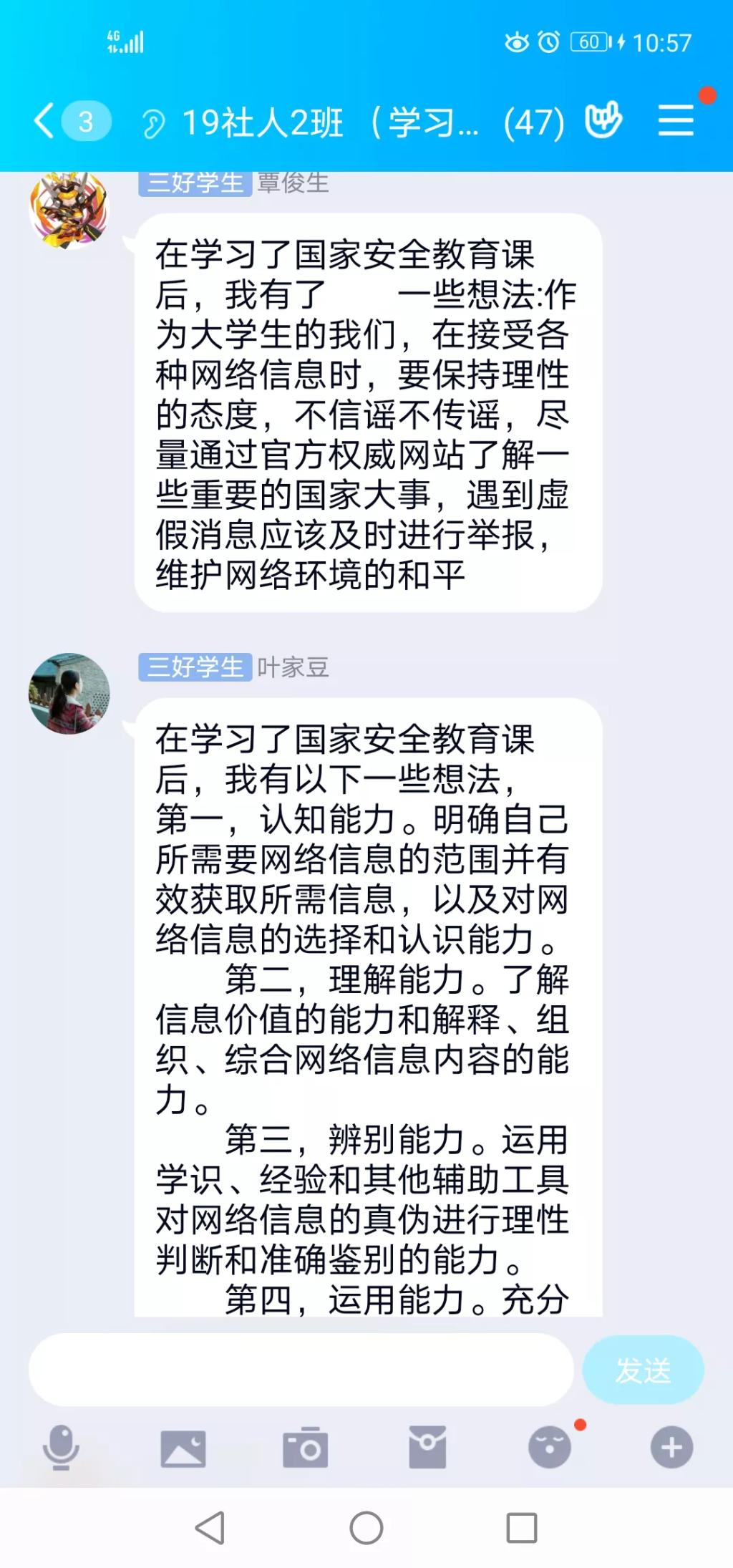The width and height of the screenshot is (733, 1568).
Task: Open the red packet icon
Action: (427, 1448)
